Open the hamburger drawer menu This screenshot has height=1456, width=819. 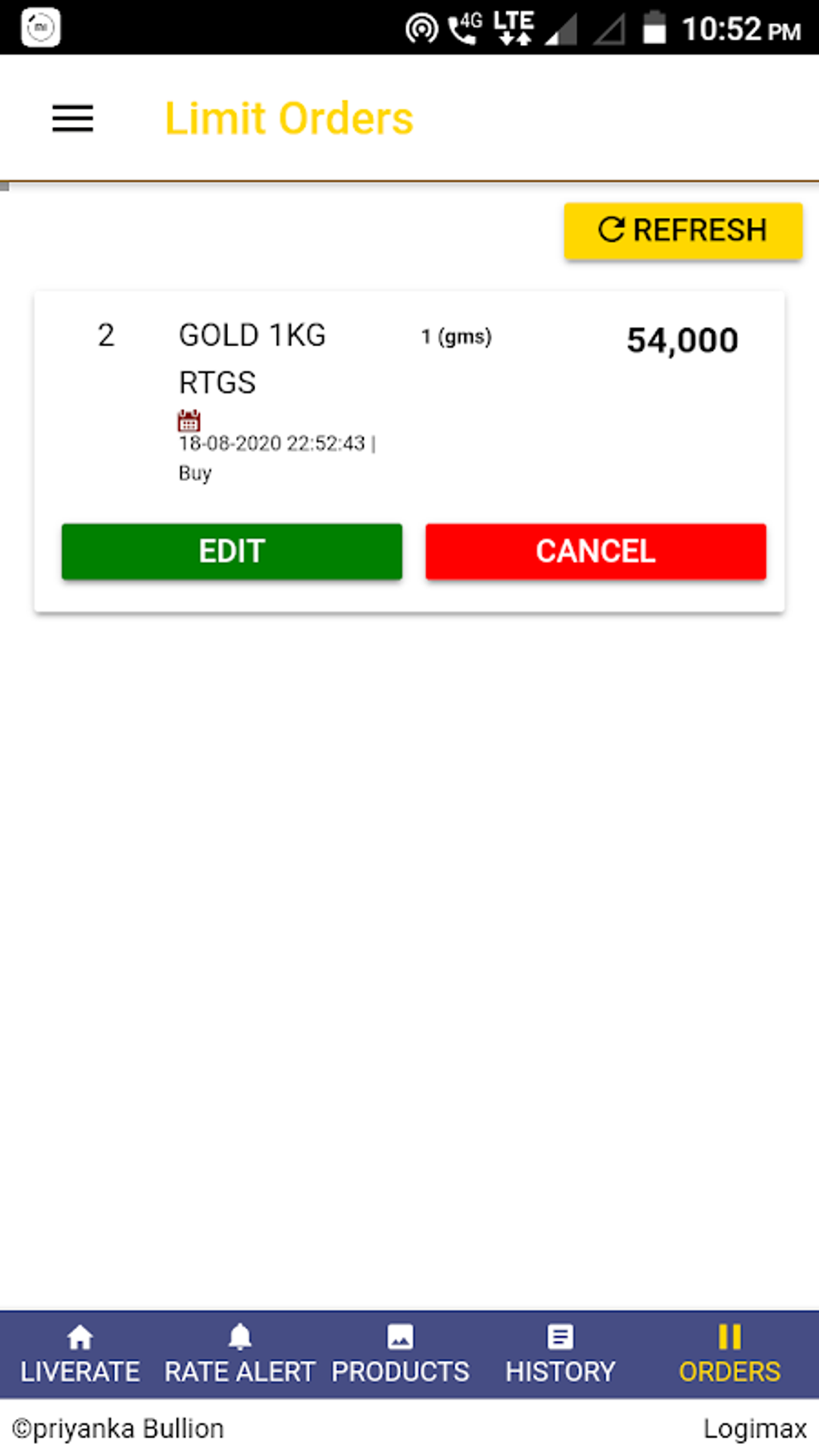point(73,119)
